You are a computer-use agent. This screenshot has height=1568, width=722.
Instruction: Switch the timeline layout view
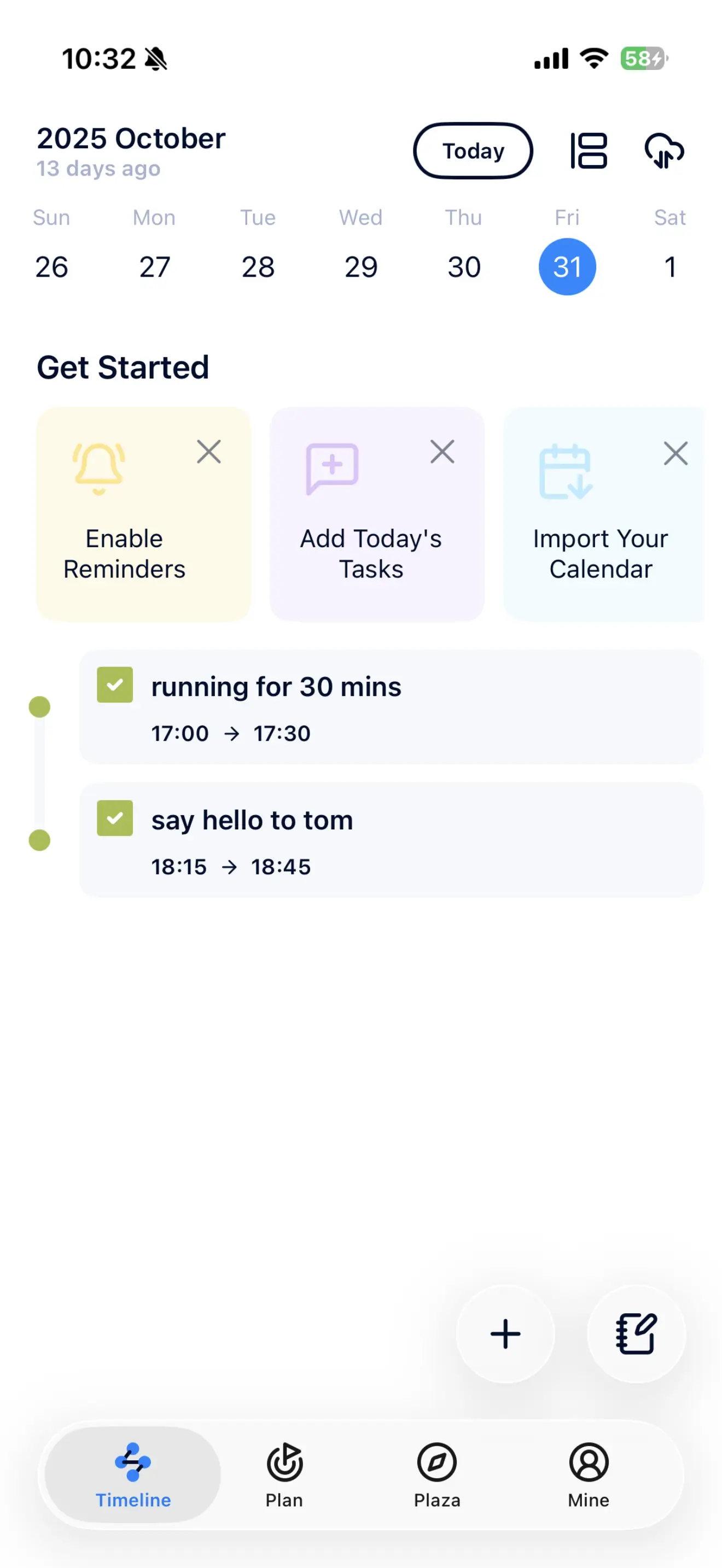588,150
